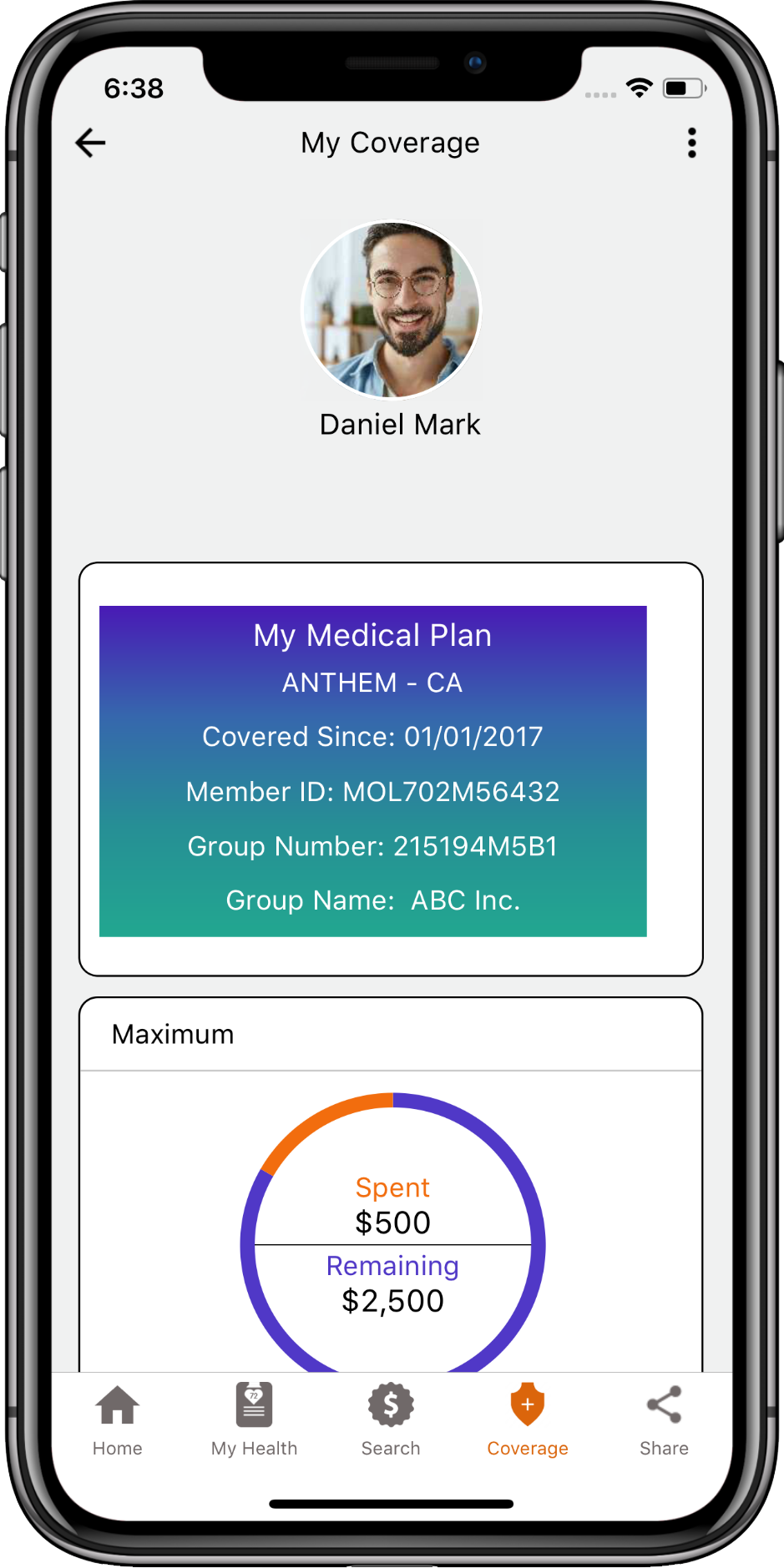This screenshot has width=784, height=1568.
Task: Open the My Medical Plan card
Action: pyautogui.click(x=372, y=770)
